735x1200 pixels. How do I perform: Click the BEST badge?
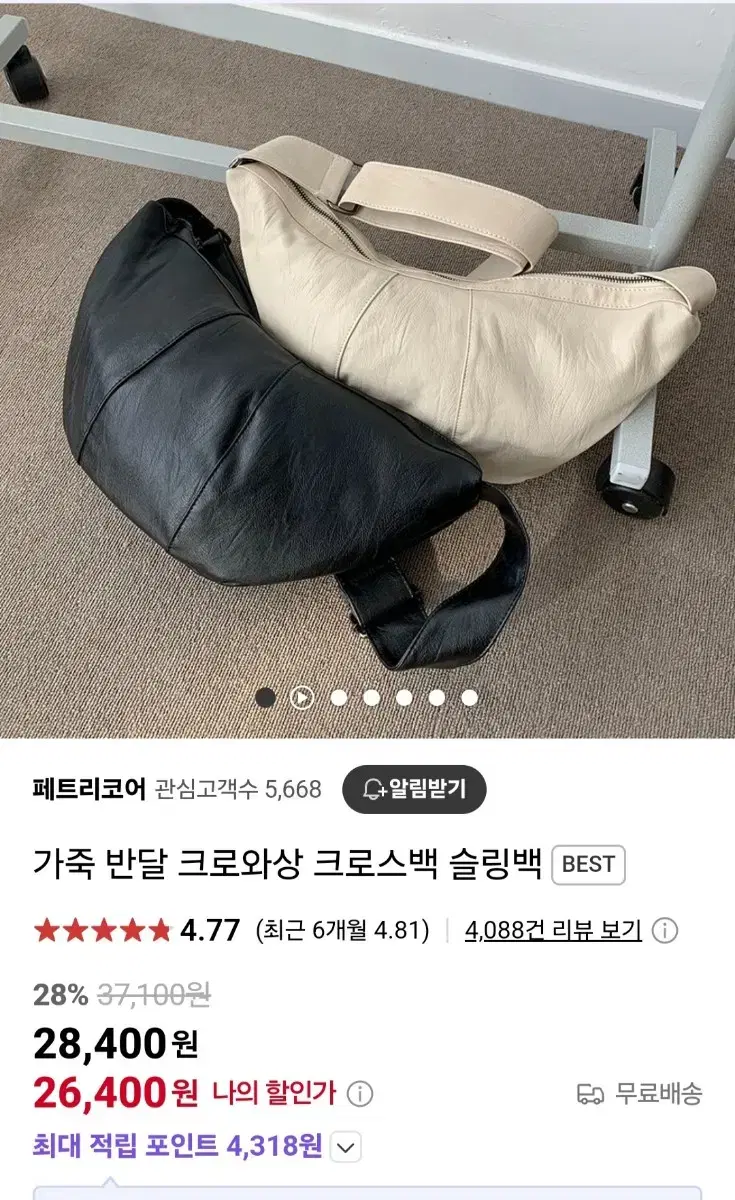[x=588, y=864]
